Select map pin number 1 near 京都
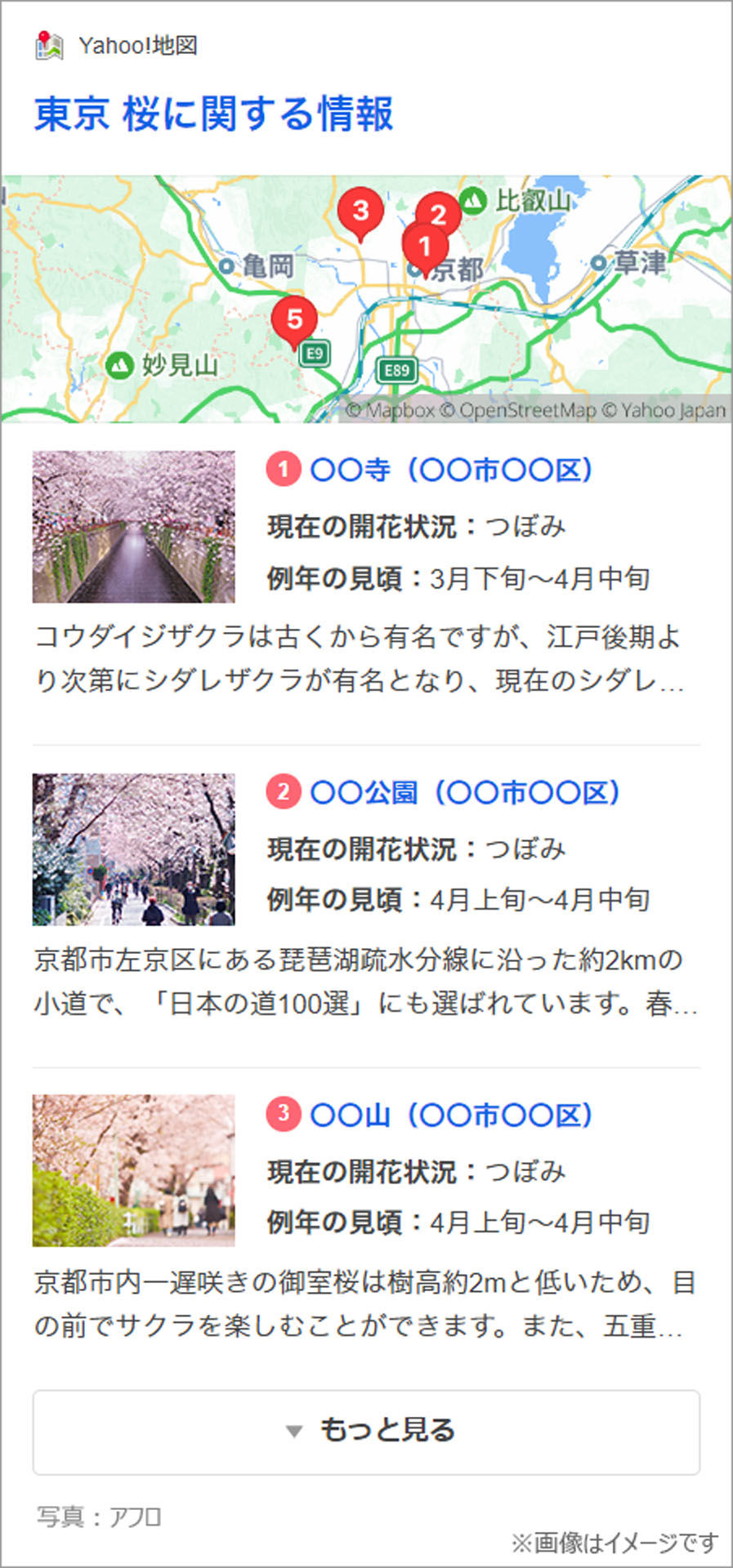733x1568 pixels. coord(426,245)
